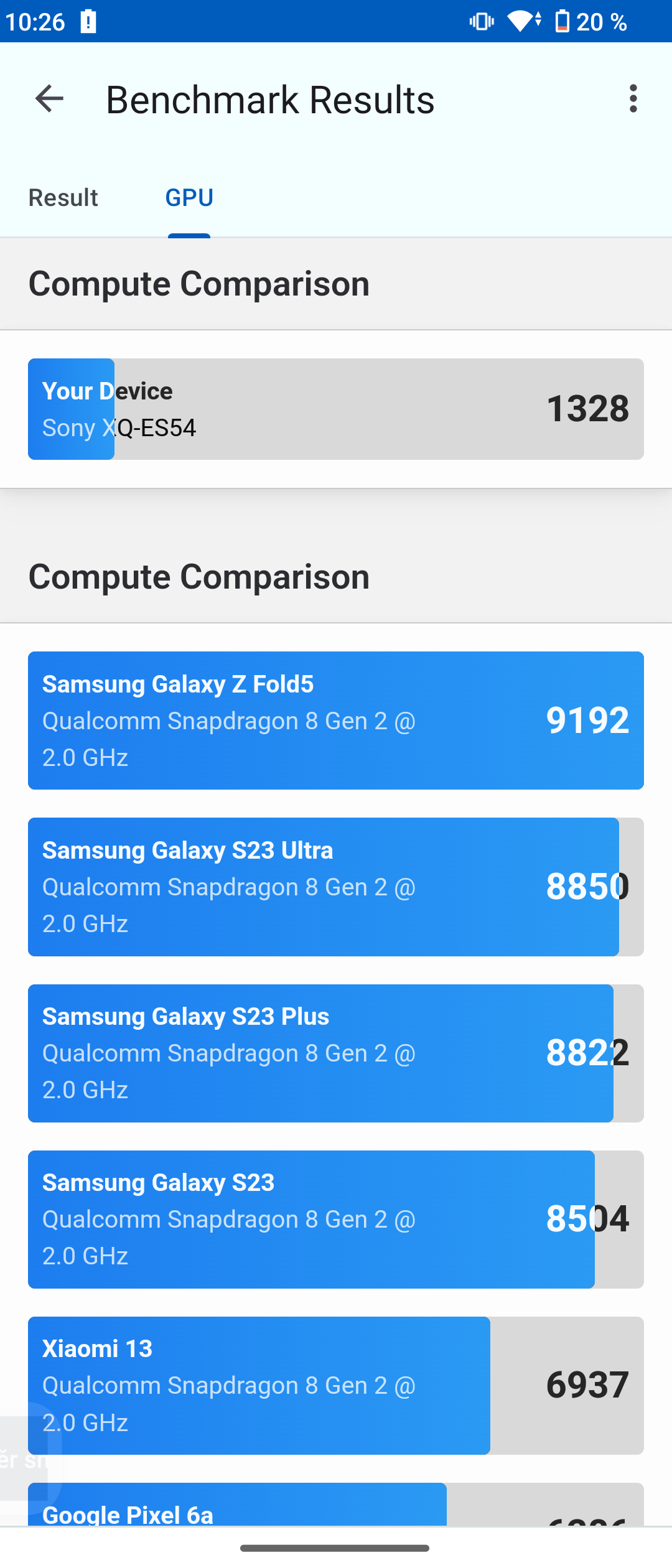Switch to the Result tab
This screenshot has width=672, height=1568.
(x=63, y=198)
